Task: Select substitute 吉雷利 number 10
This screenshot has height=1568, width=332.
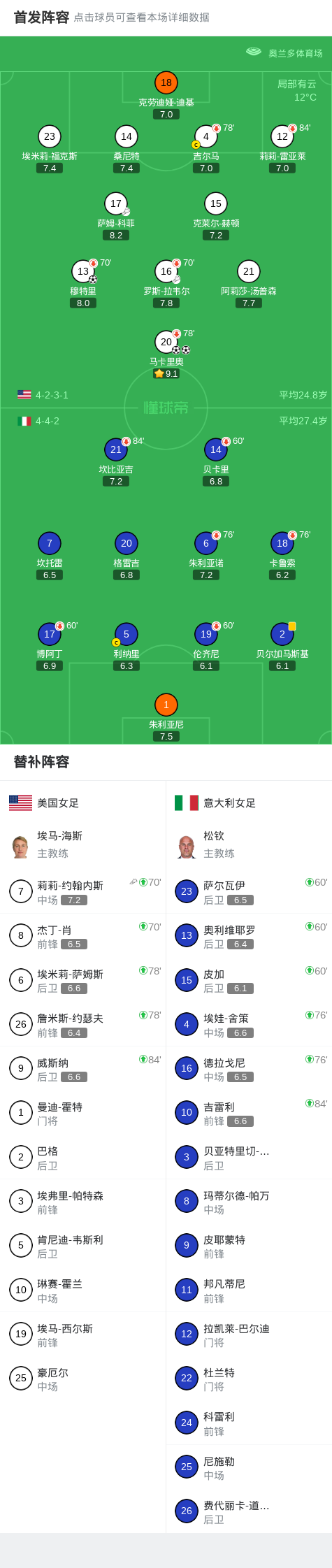Action: click(x=249, y=1112)
